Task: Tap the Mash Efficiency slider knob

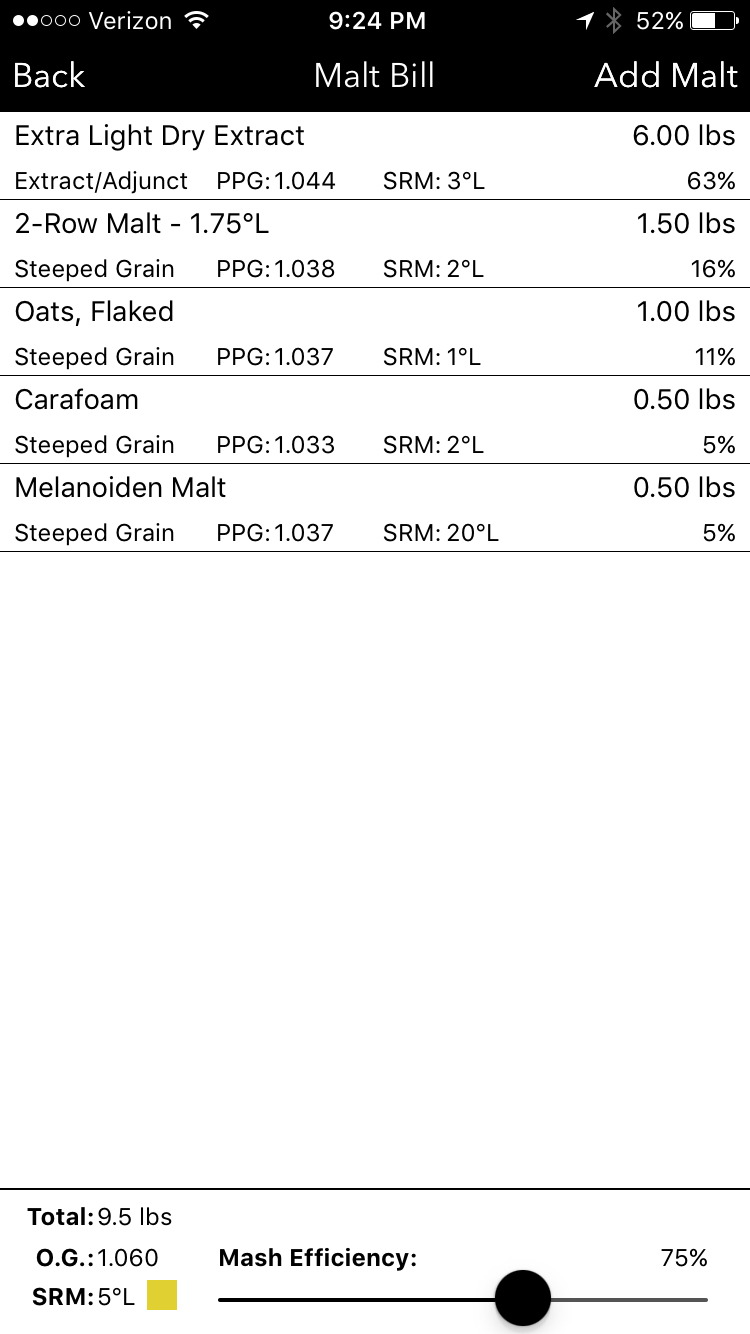Action: pyautogui.click(x=523, y=1298)
